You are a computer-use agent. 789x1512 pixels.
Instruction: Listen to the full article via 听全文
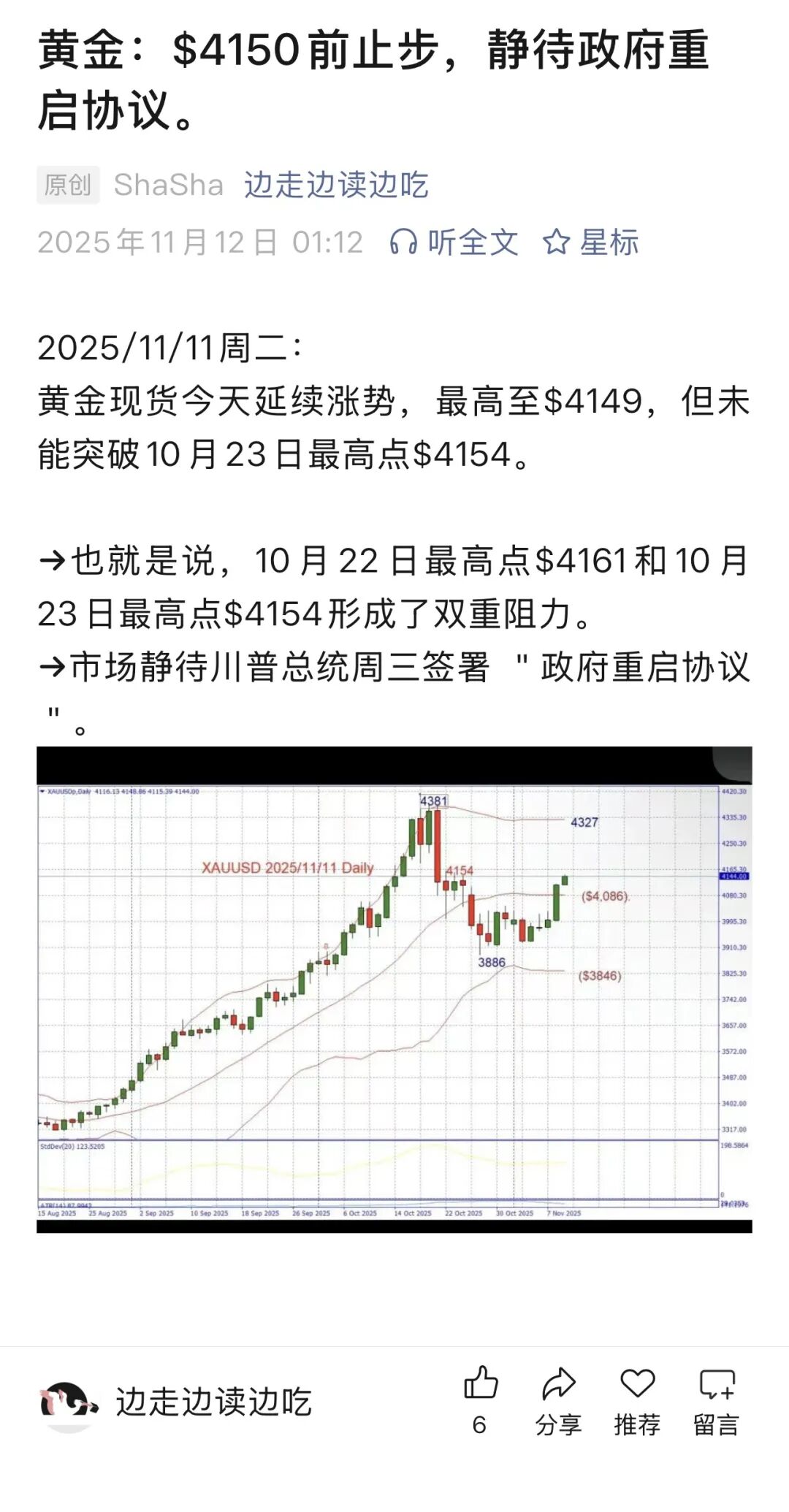coord(454,243)
